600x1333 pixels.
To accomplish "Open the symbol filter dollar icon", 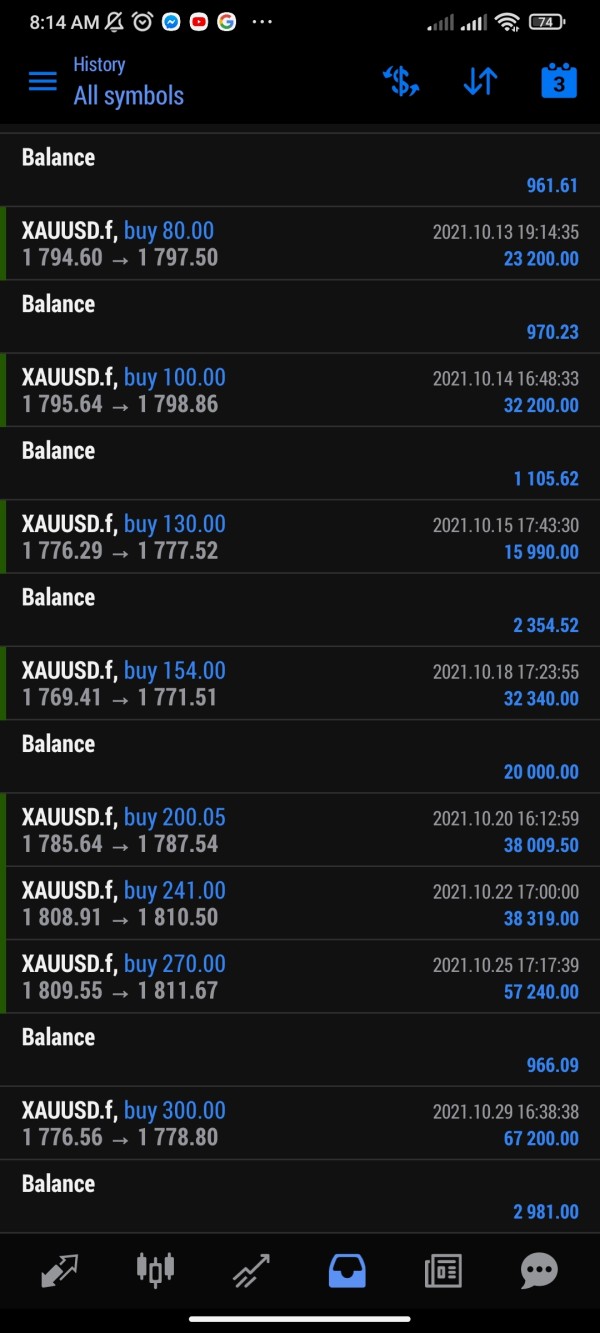I will (401, 81).
